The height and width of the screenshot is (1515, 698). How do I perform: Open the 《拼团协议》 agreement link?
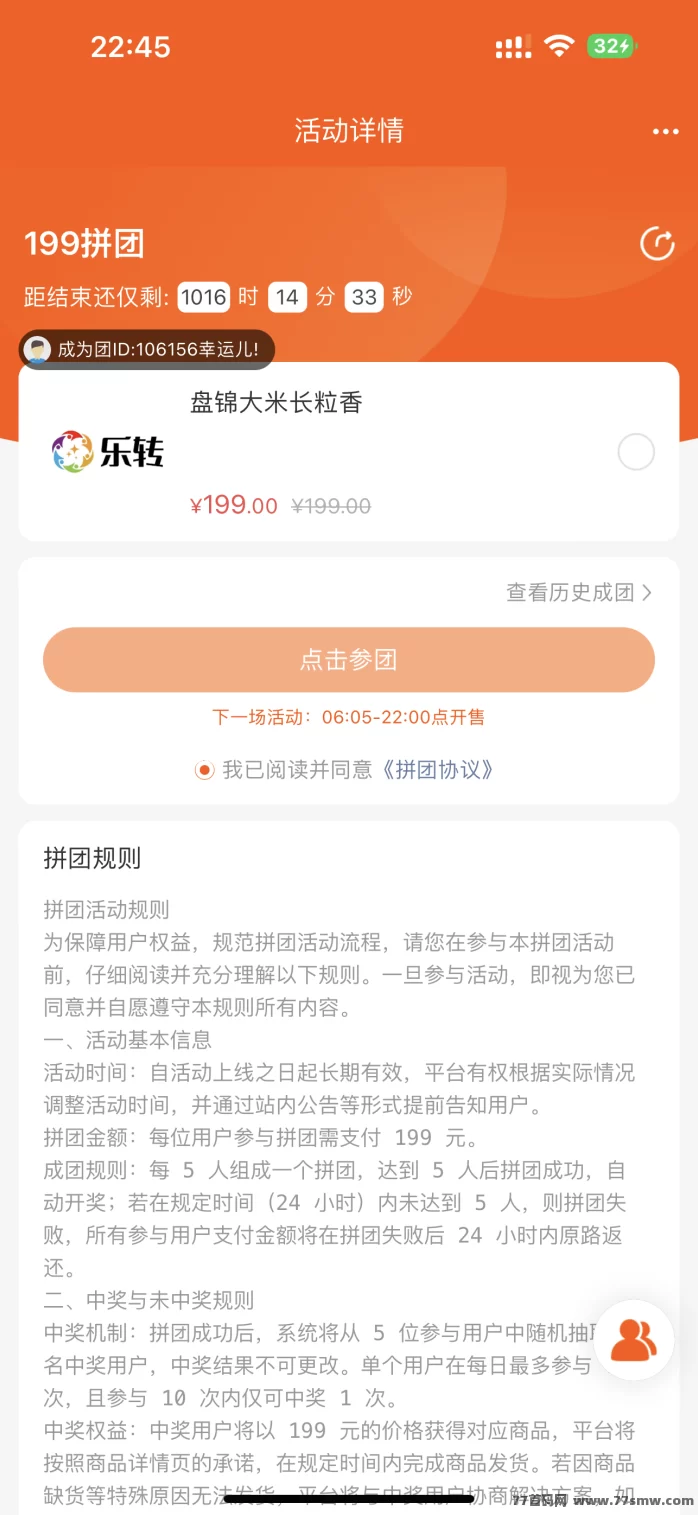[x=438, y=770]
